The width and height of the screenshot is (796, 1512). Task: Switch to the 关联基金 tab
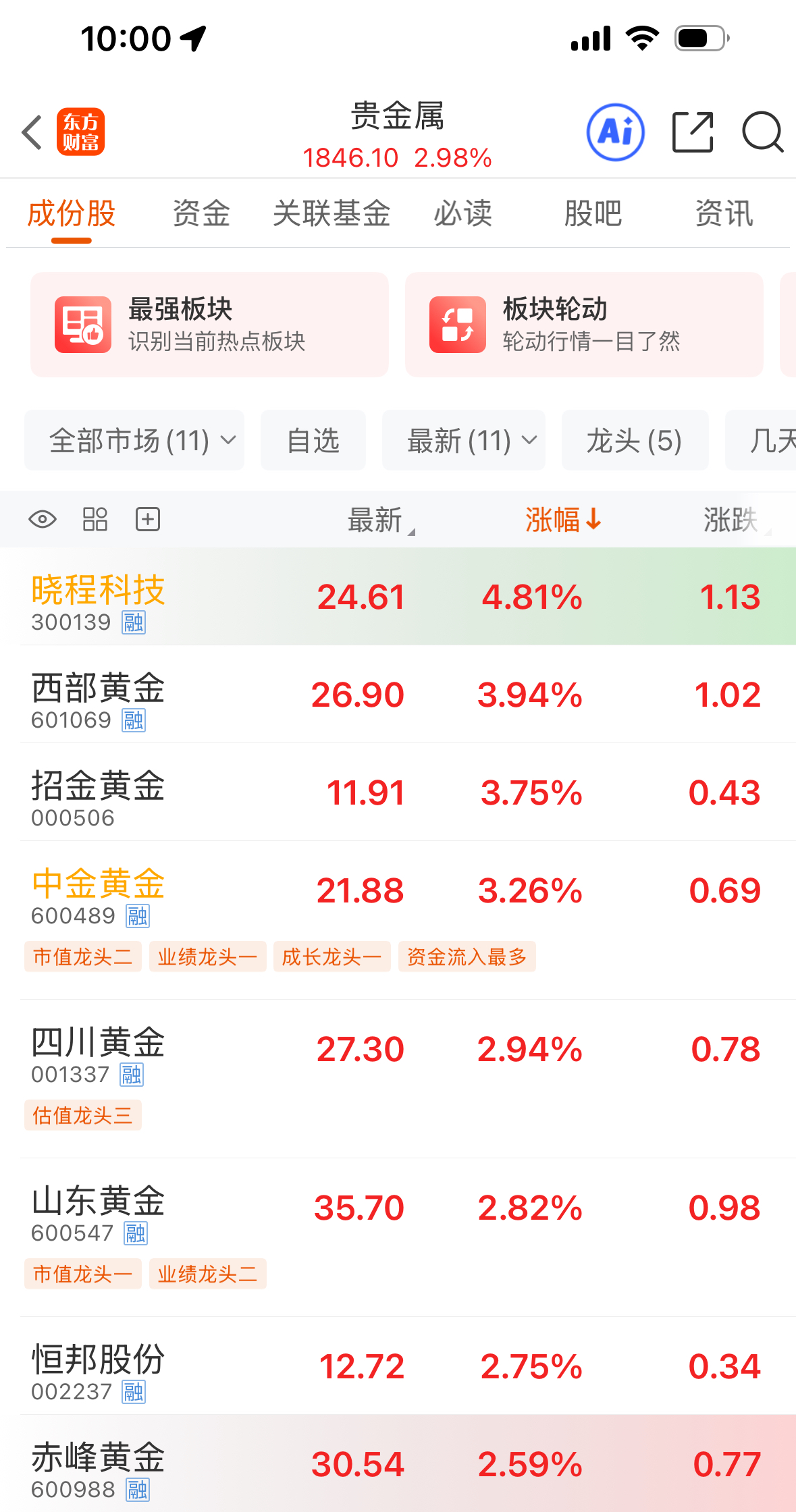(x=331, y=214)
